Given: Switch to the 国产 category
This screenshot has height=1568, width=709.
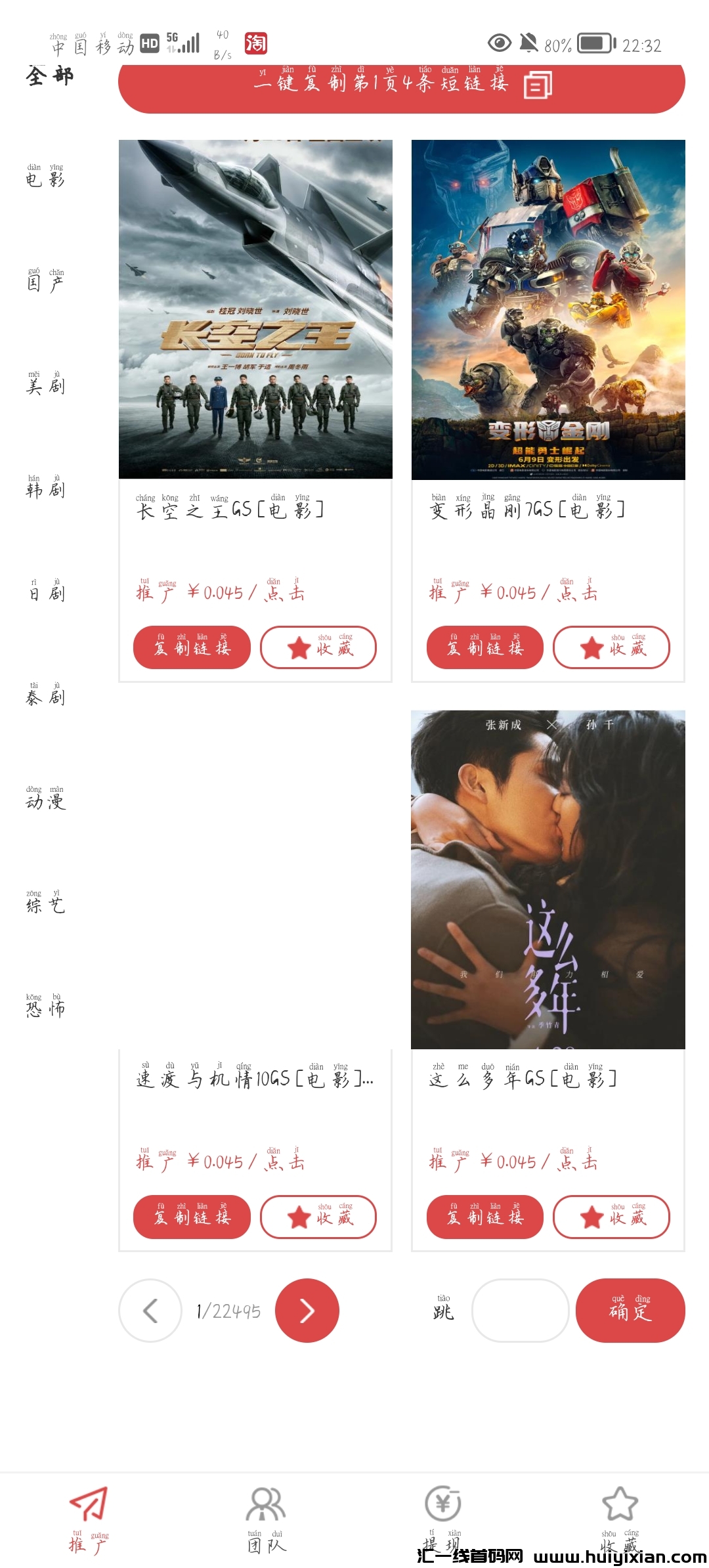Looking at the screenshot, I should pyautogui.click(x=45, y=281).
